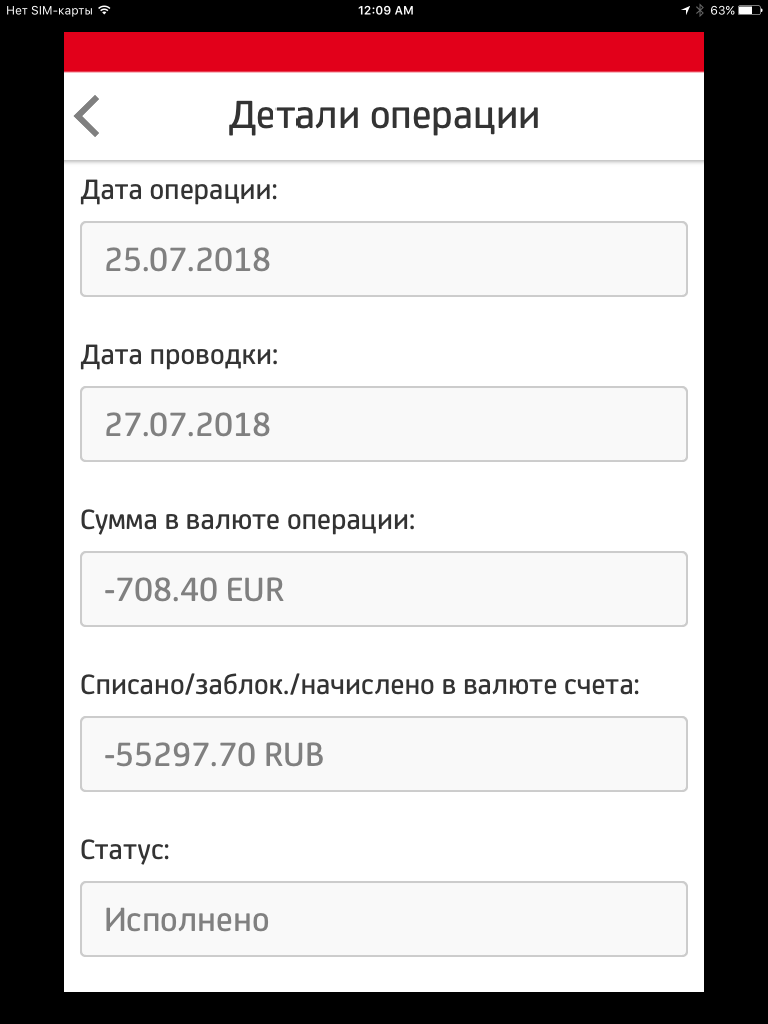Image resolution: width=768 pixels, height=1024 pixels.
Task: Go back from the operation details
Action: tap(88, 116)
